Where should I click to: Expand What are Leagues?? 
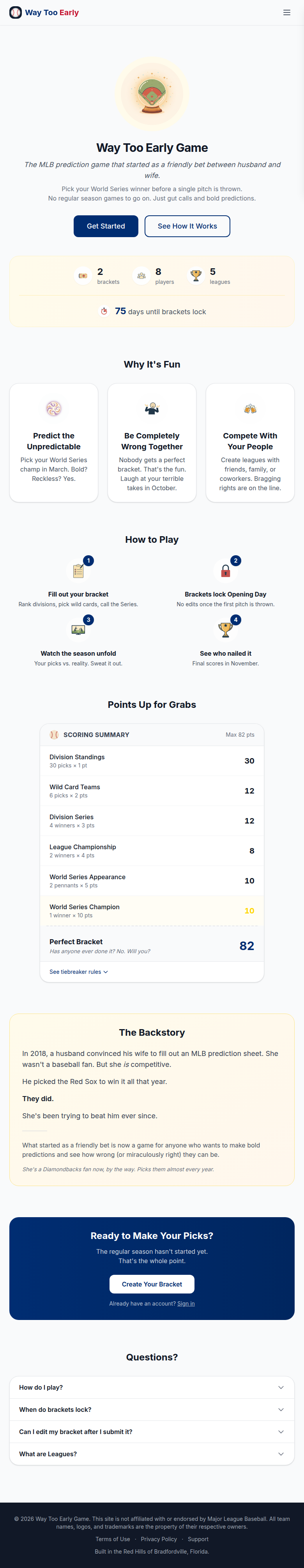click(x=152, y=1454)
